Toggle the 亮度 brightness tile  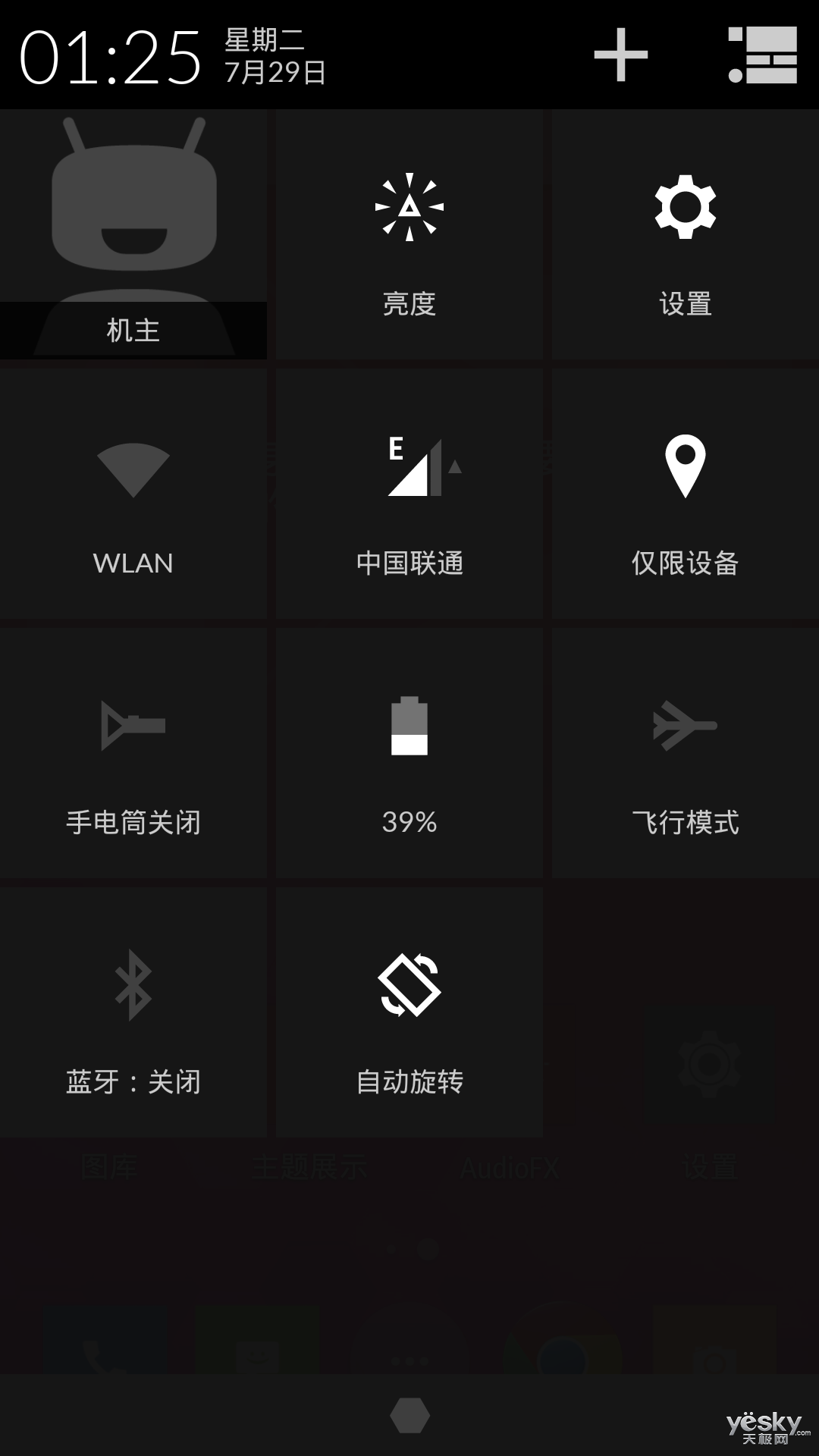point(409,234)
